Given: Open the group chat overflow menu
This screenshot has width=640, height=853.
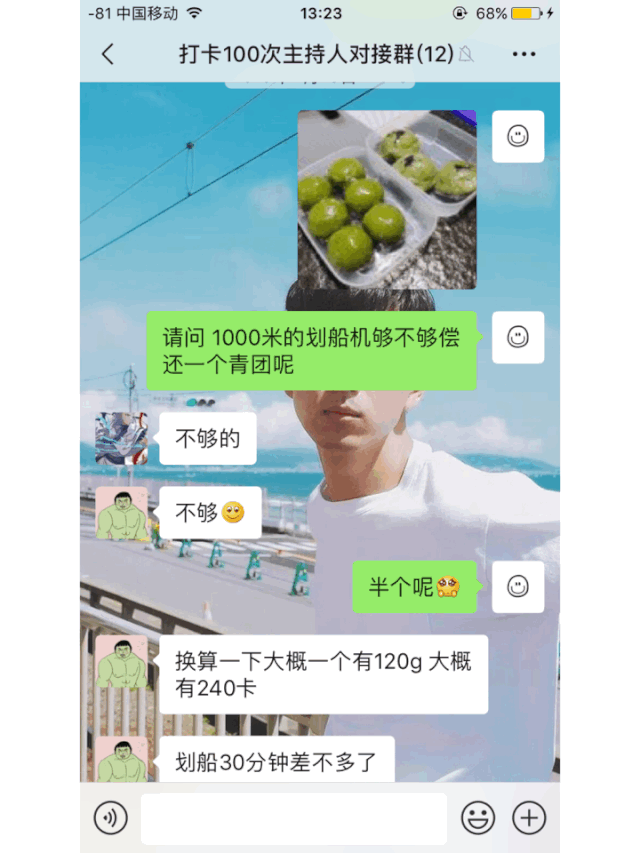Looking at the screenshot, I should [524, 54].
